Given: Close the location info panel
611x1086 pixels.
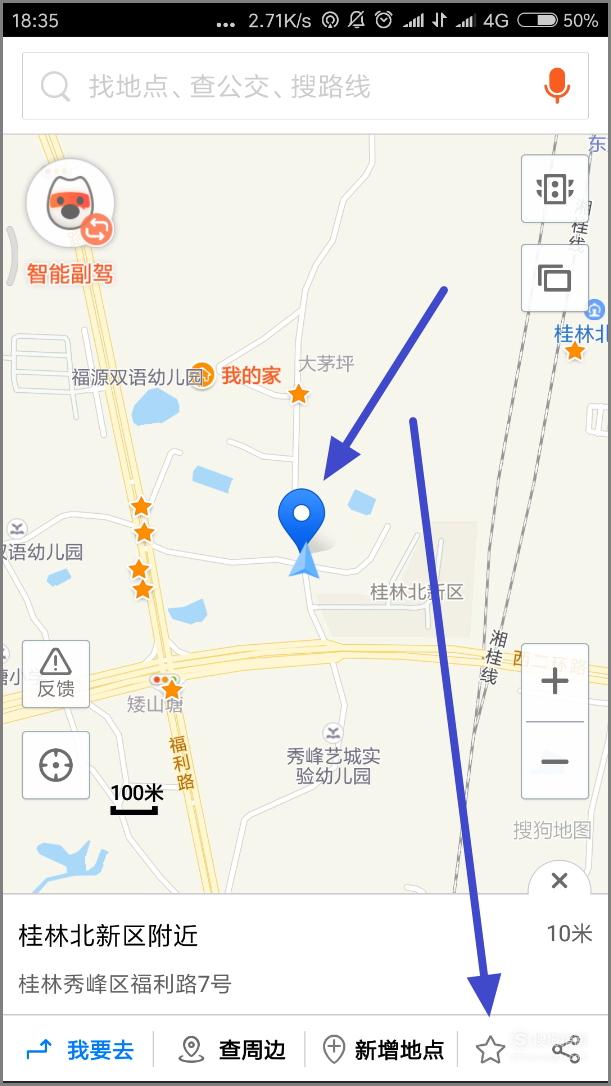Looking at the screenshot, I should (x=560, y=880).
